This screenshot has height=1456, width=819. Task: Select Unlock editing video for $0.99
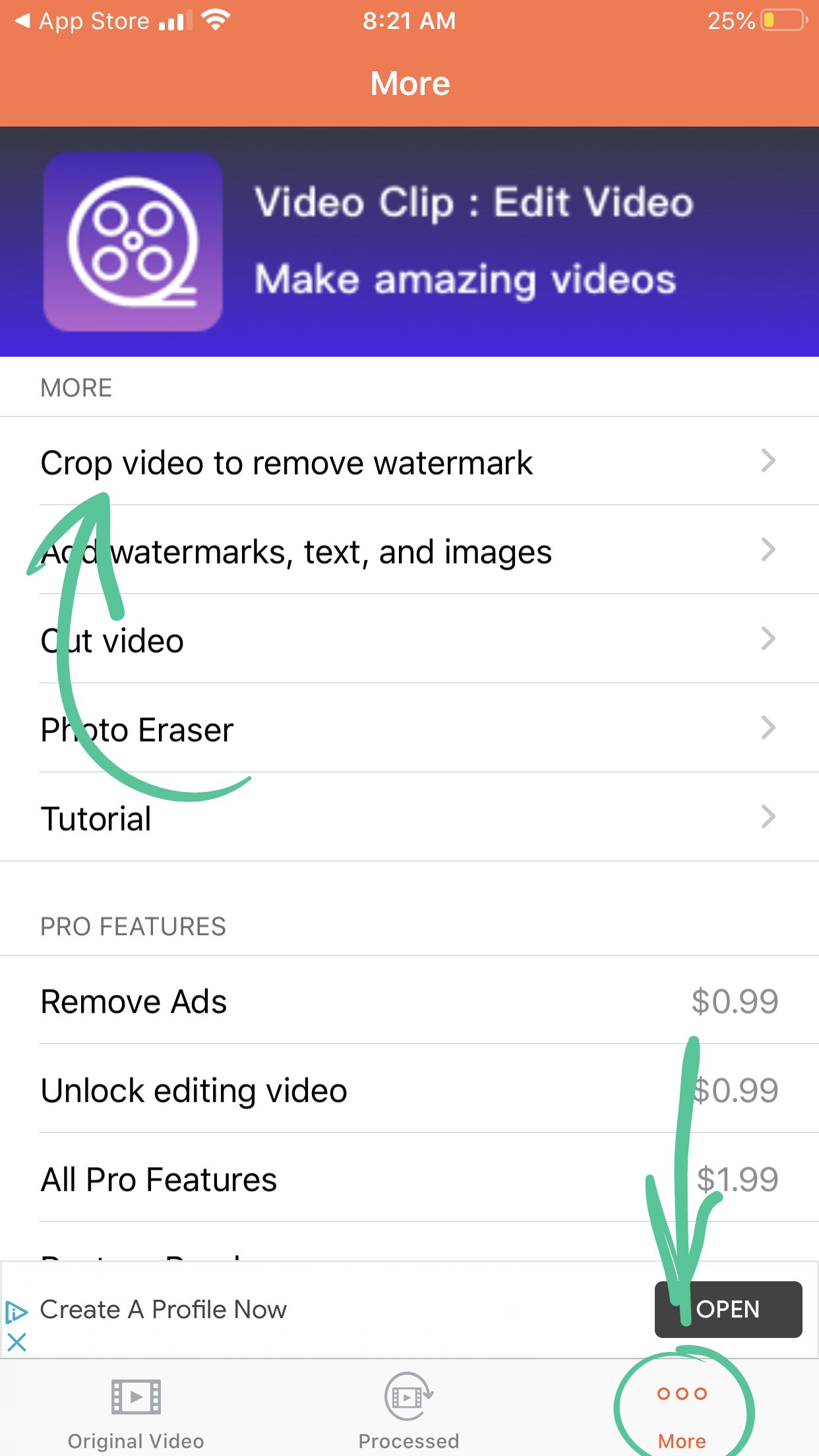point(409,1090)
